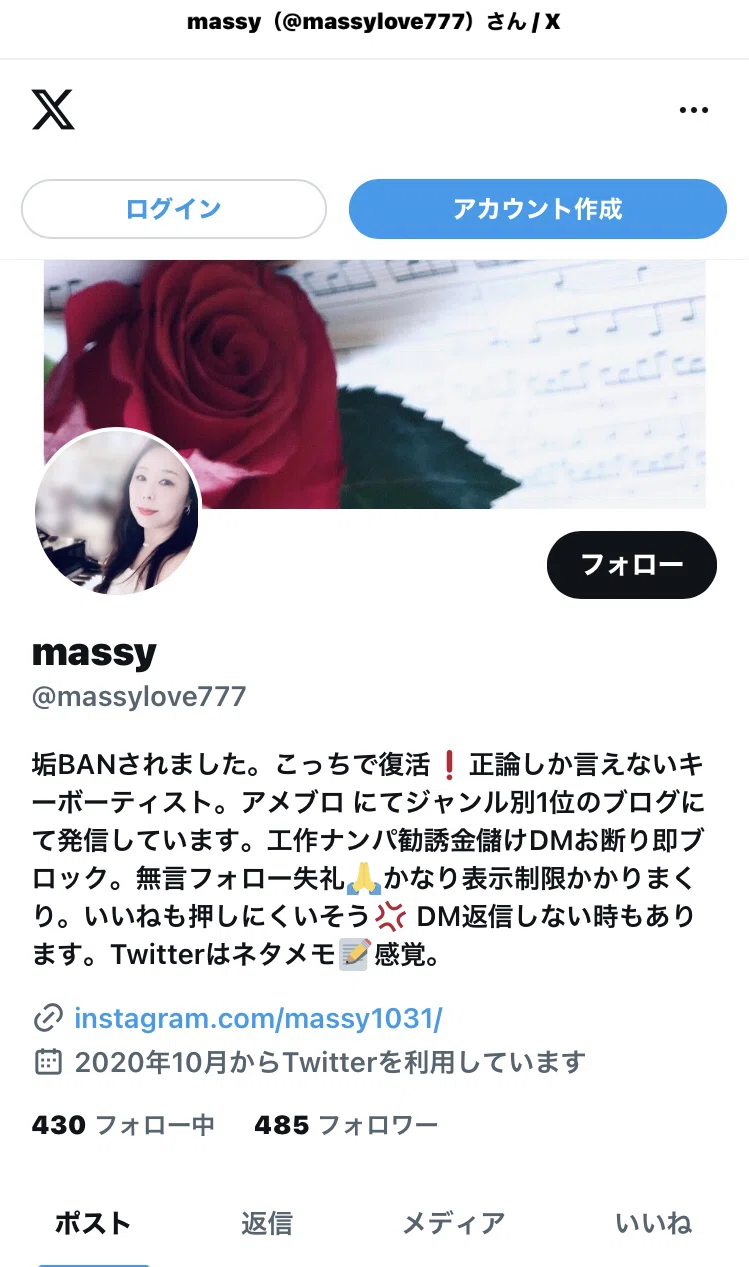
Task: Switch to the ポスト tab
Action: (92, 1223)
